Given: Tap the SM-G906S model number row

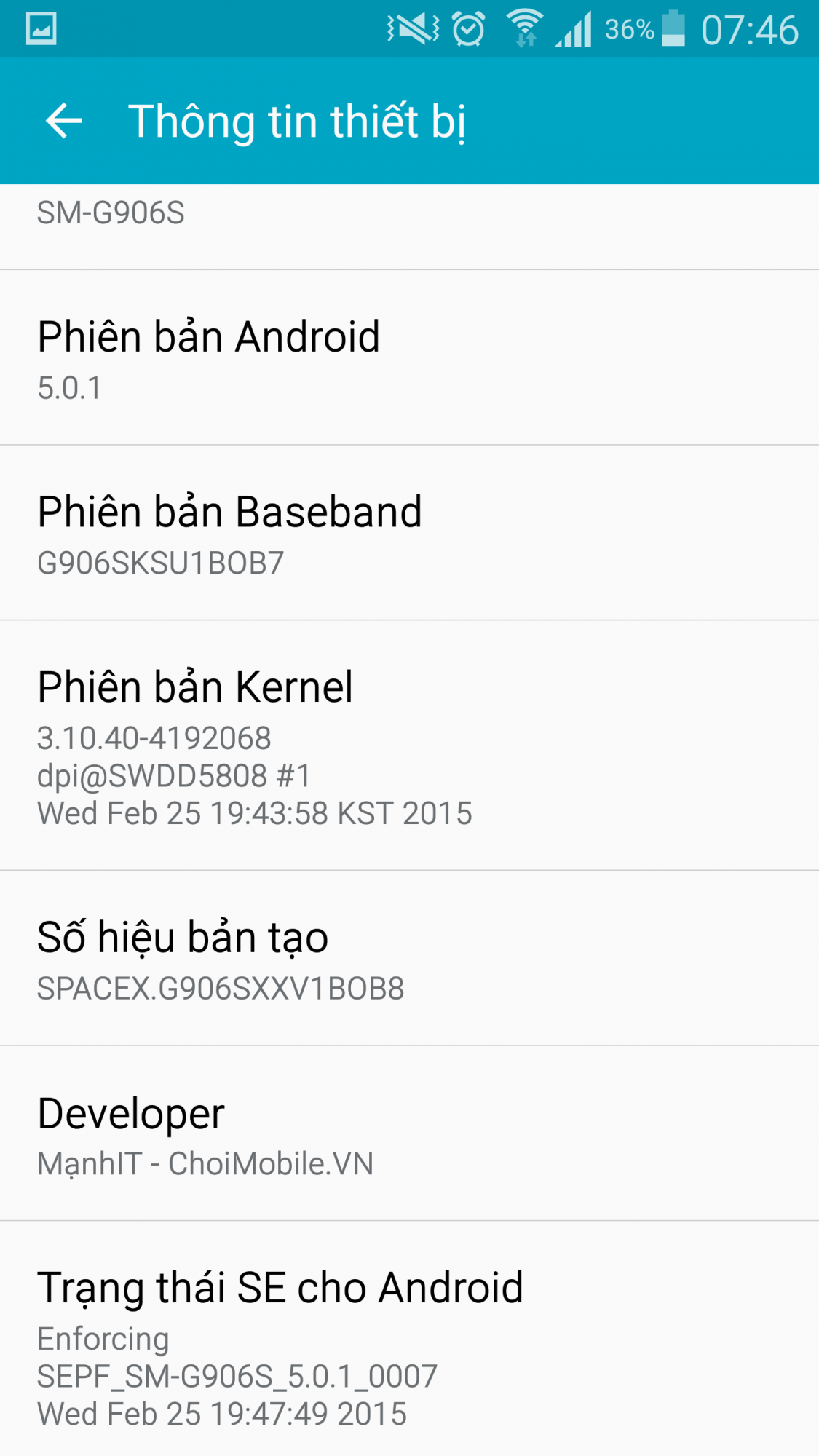Looking at the screenshot, I should [409, 226].
